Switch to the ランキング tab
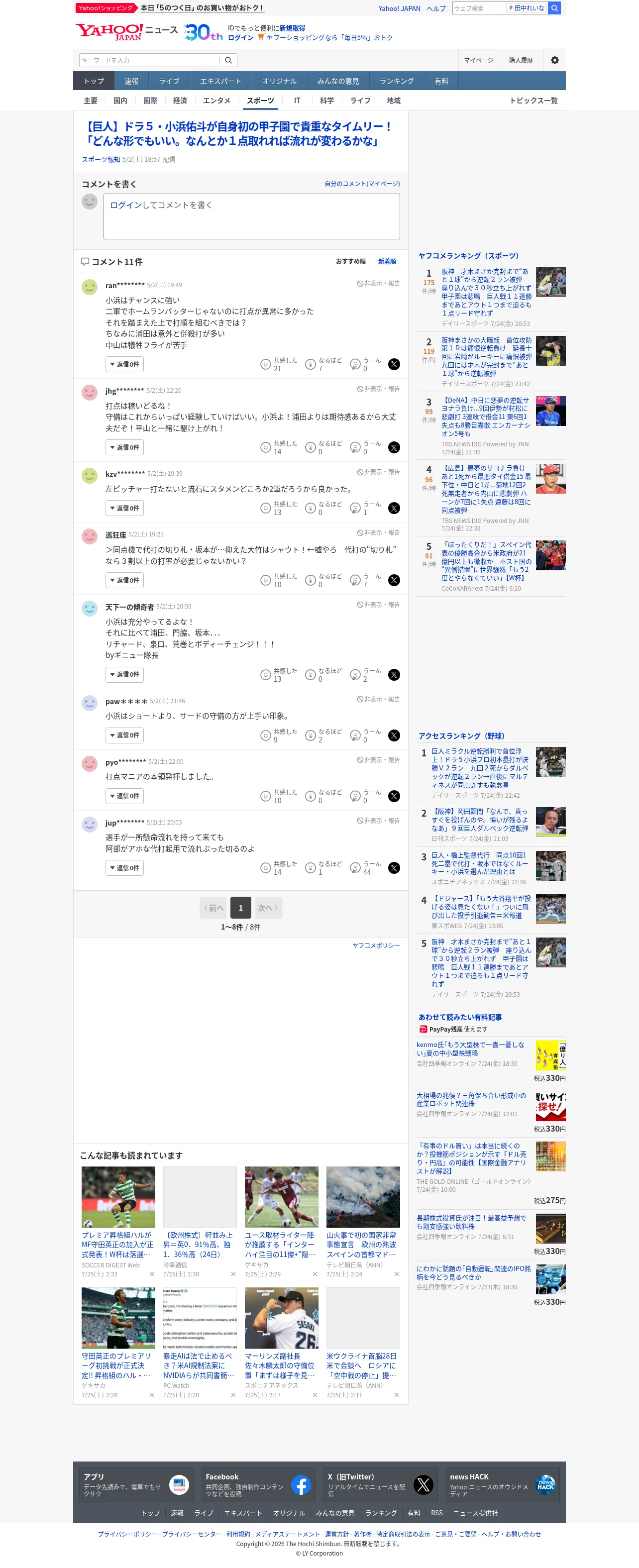The width and height of the screenshot is (639, 1568). [x=396, y=81]
